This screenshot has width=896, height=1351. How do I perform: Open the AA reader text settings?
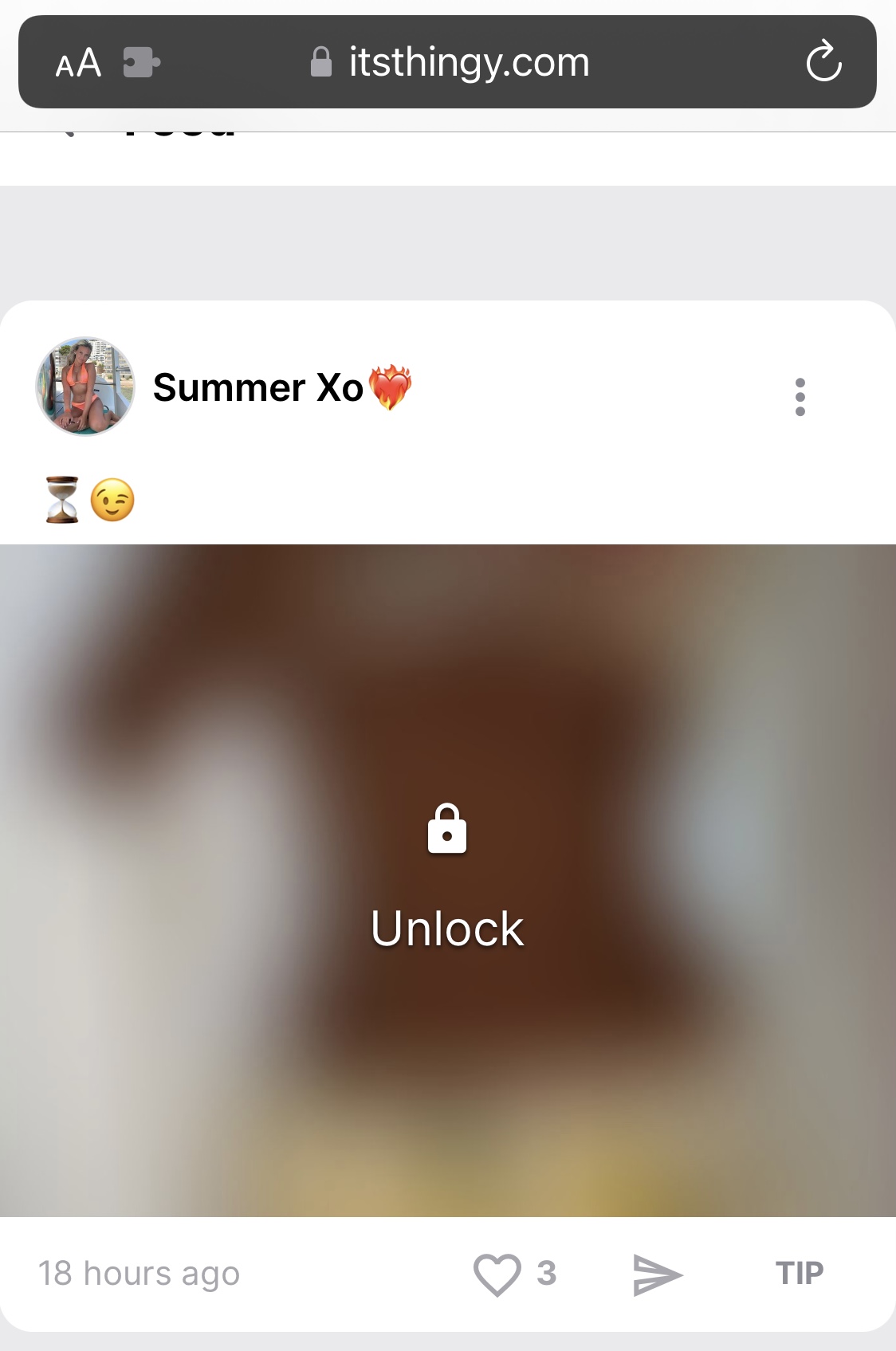point(78,63)
